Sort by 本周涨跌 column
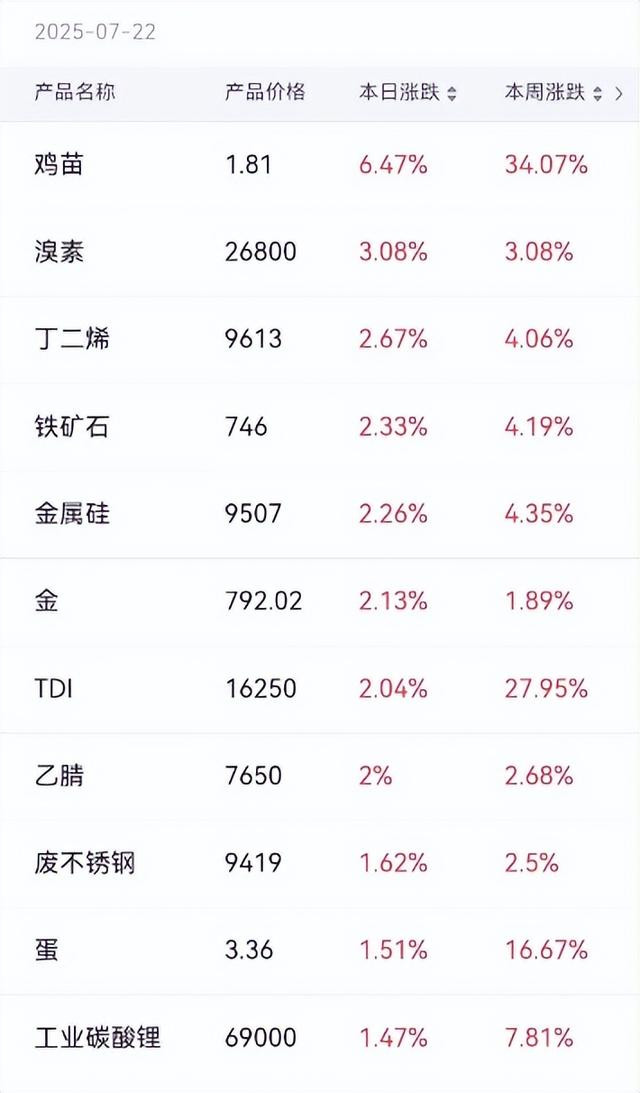640x1093 pixels. pos(554,93)
